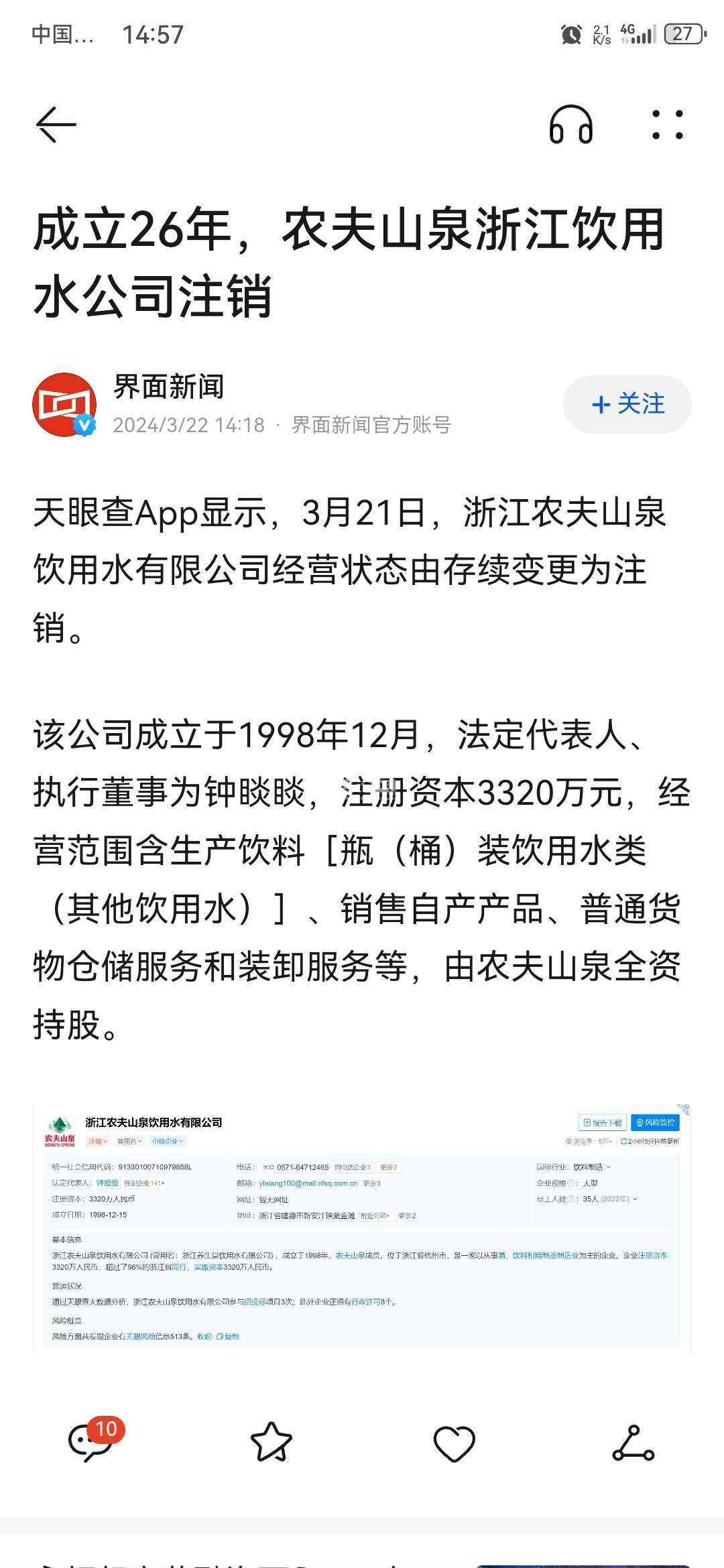The width and height of the screenshot is (724, 1568).
Task: Listen to the article with the headphone icon
Action: tap(570, 125)
